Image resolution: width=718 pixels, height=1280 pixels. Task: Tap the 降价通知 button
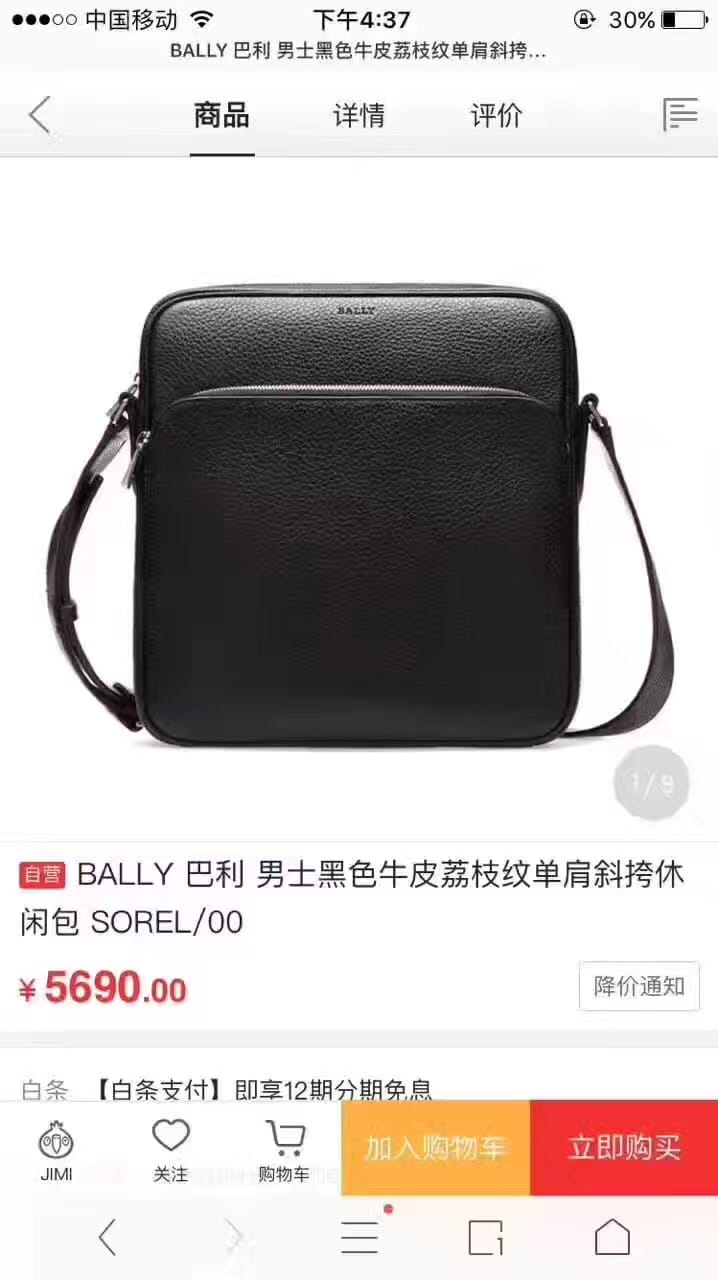click(x=639, y=986)
